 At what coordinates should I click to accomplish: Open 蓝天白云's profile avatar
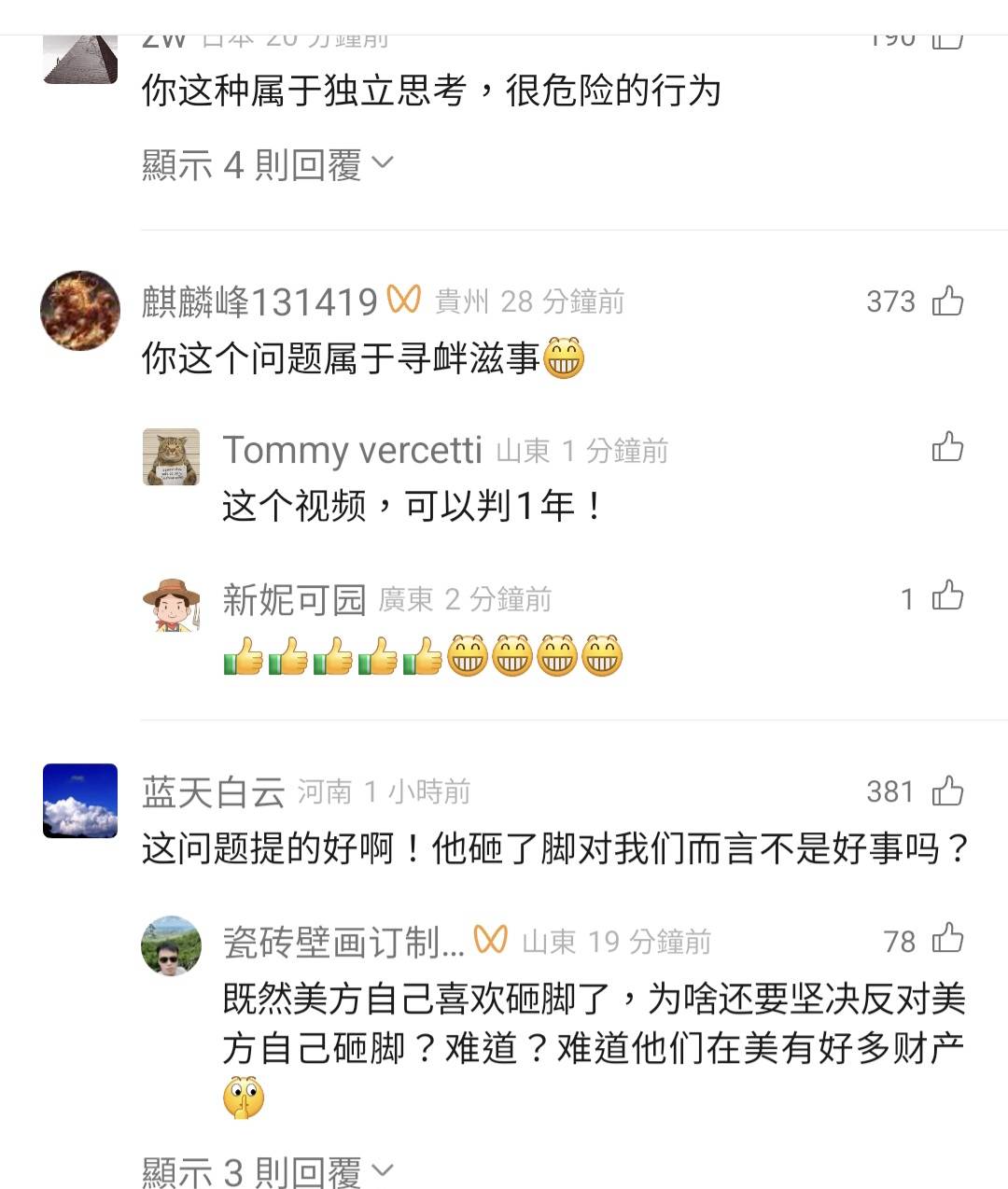pos(80,801)
